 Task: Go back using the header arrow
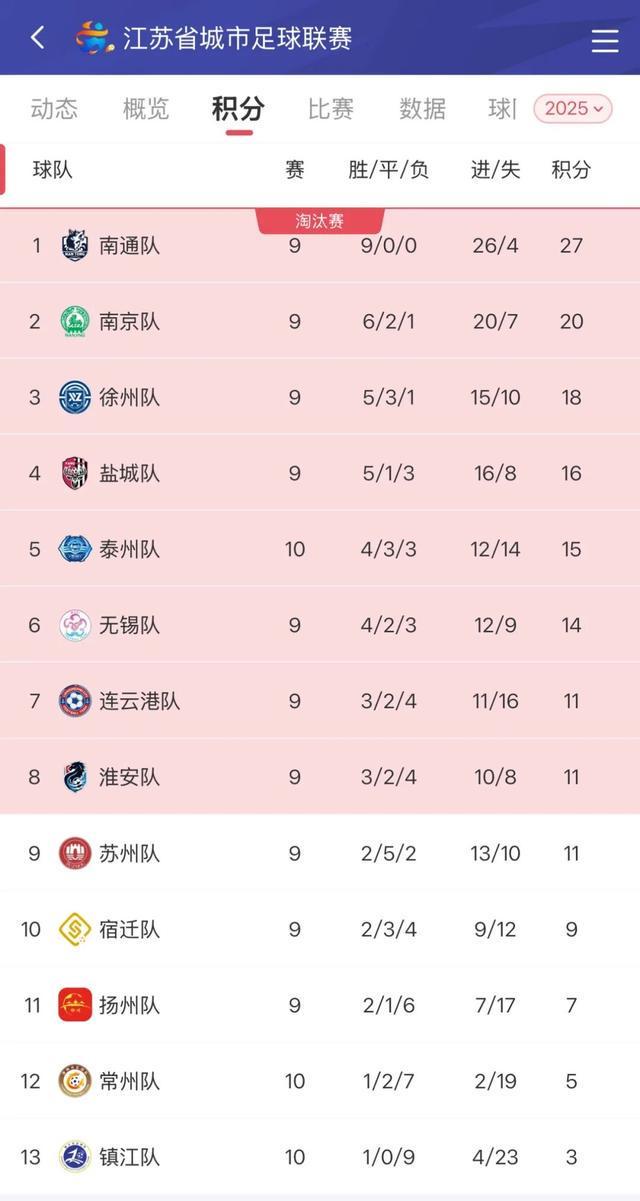pos(38,38)
